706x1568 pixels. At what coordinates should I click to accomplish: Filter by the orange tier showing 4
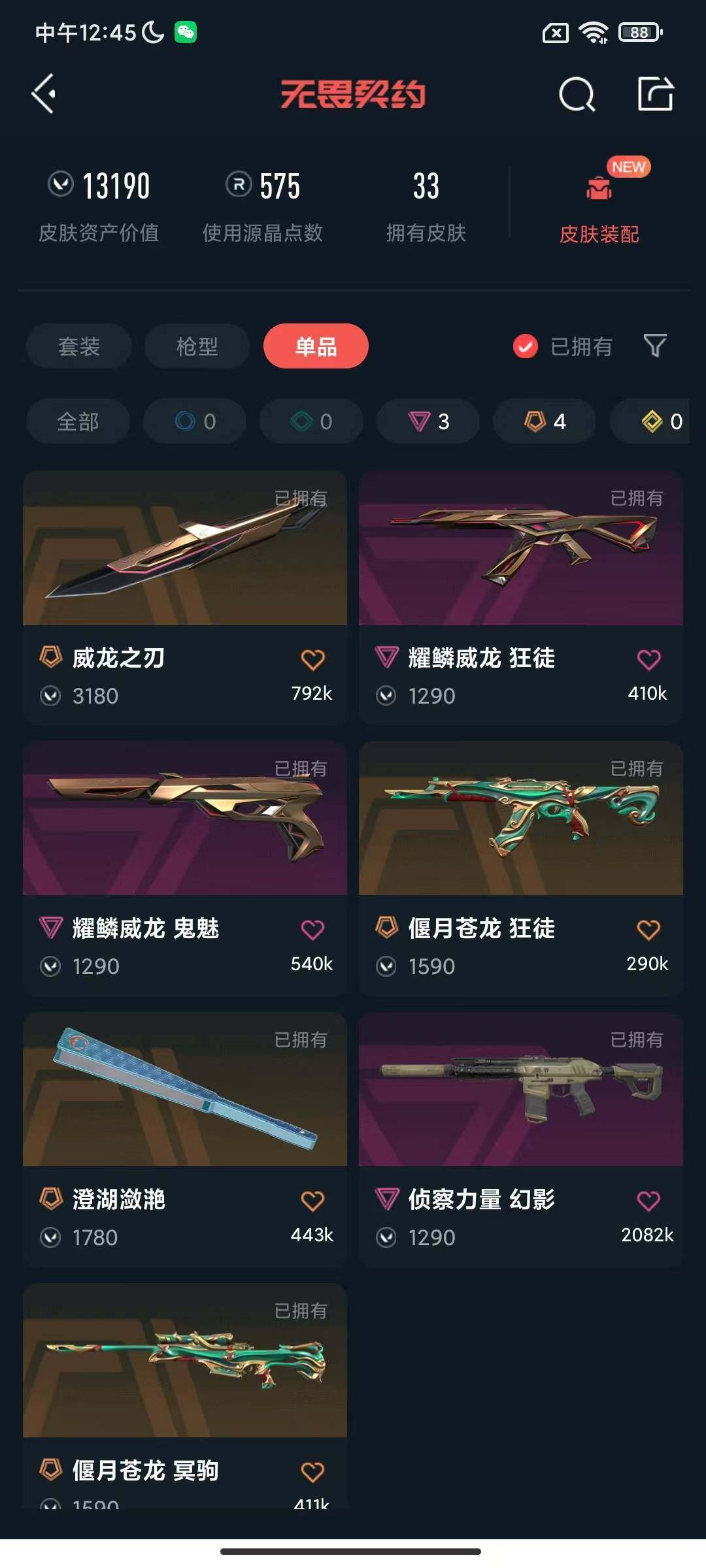(x=545, y=421)
